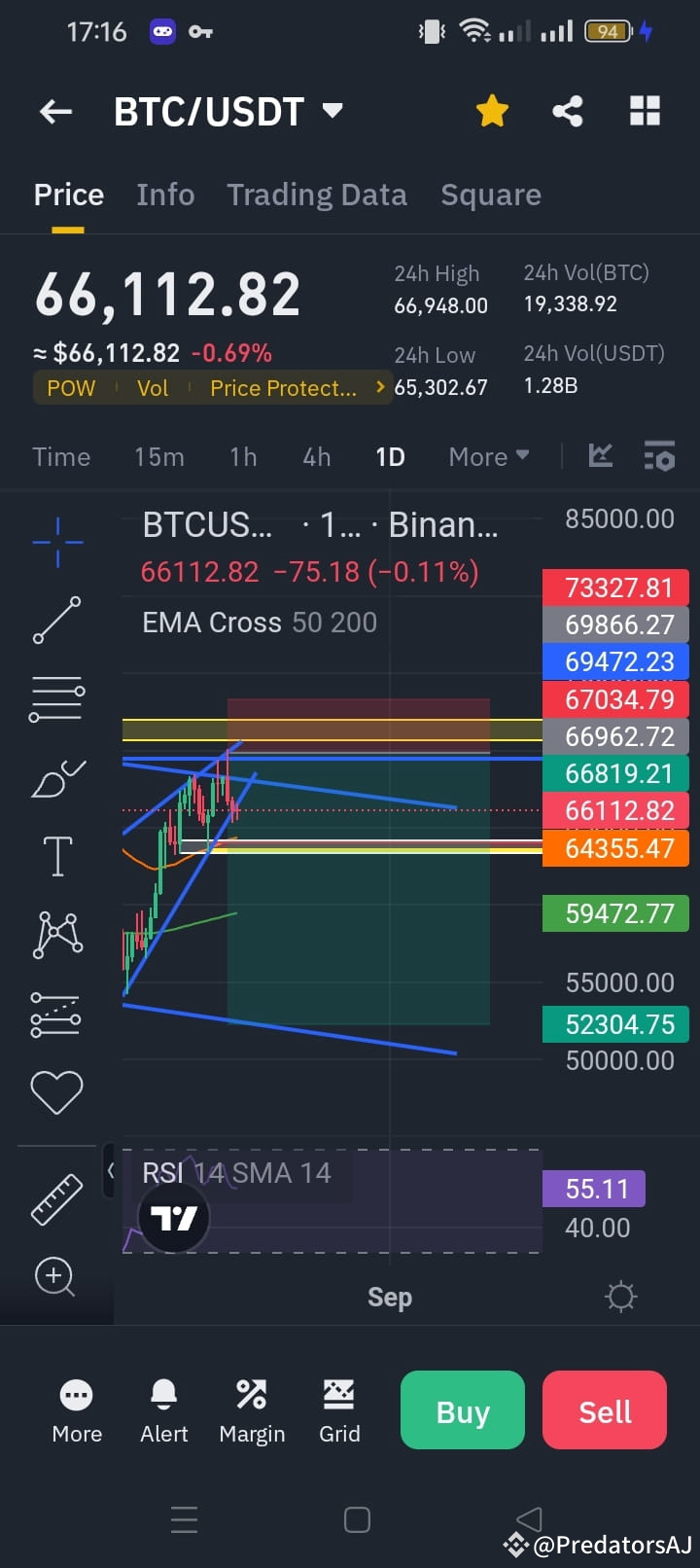Open the favorite drawings heart tool

[56, 1090]
